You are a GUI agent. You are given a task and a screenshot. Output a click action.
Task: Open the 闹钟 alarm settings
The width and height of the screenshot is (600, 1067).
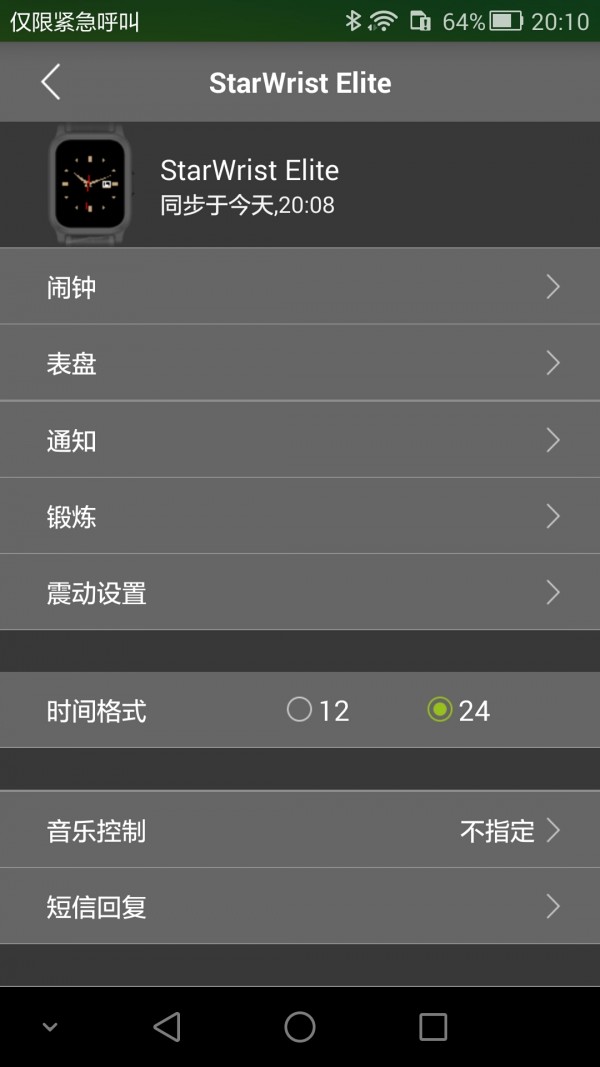(300, 287)
